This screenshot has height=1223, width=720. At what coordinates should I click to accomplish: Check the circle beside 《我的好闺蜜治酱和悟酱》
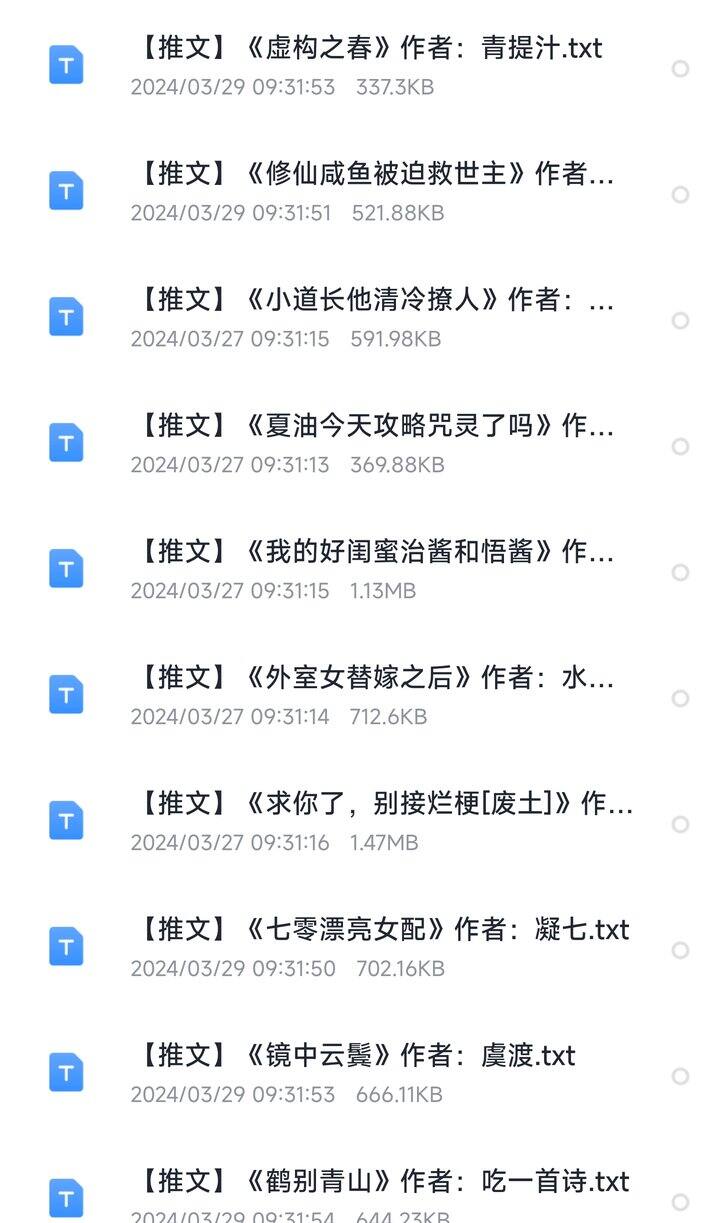(681, 572)
